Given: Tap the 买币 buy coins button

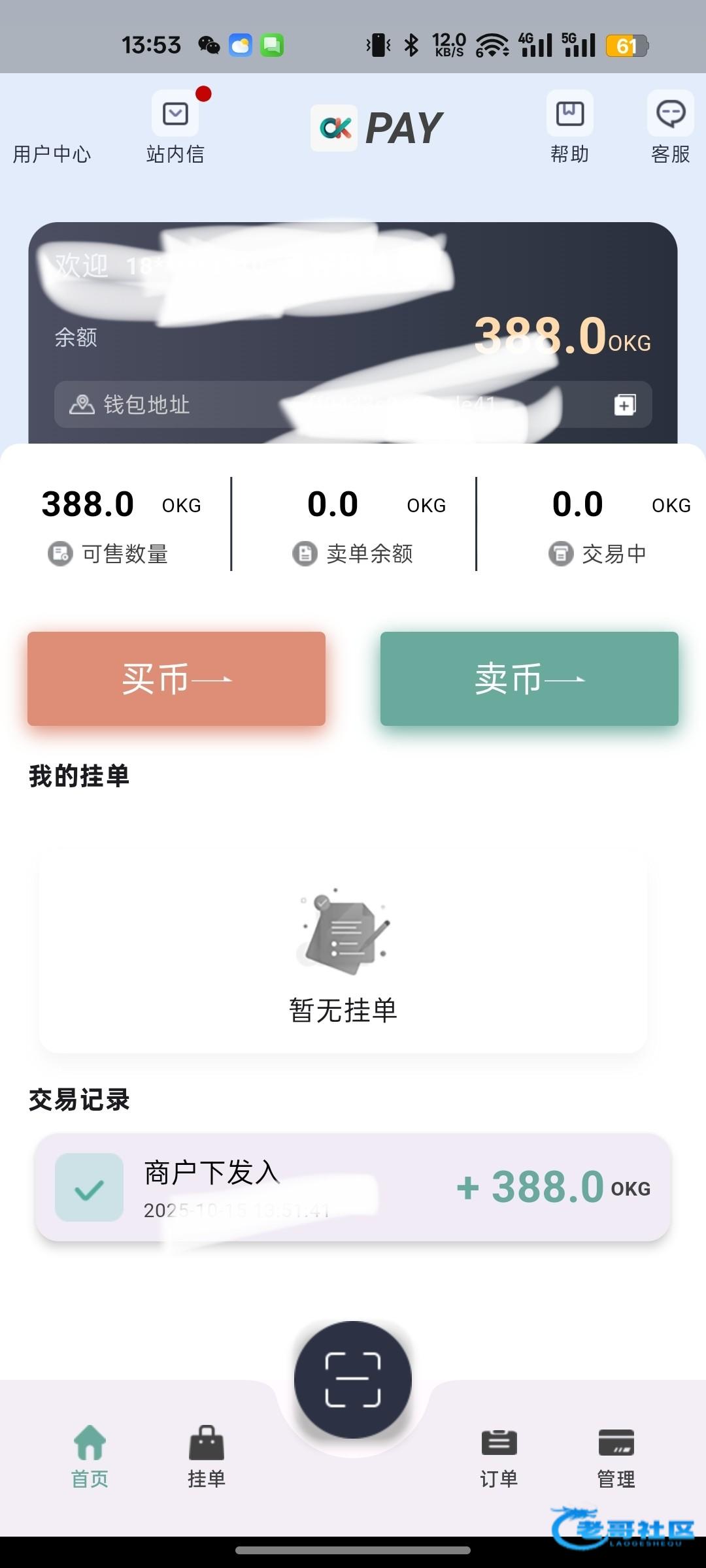Looking at the screenshot, I should click(176, 679).
